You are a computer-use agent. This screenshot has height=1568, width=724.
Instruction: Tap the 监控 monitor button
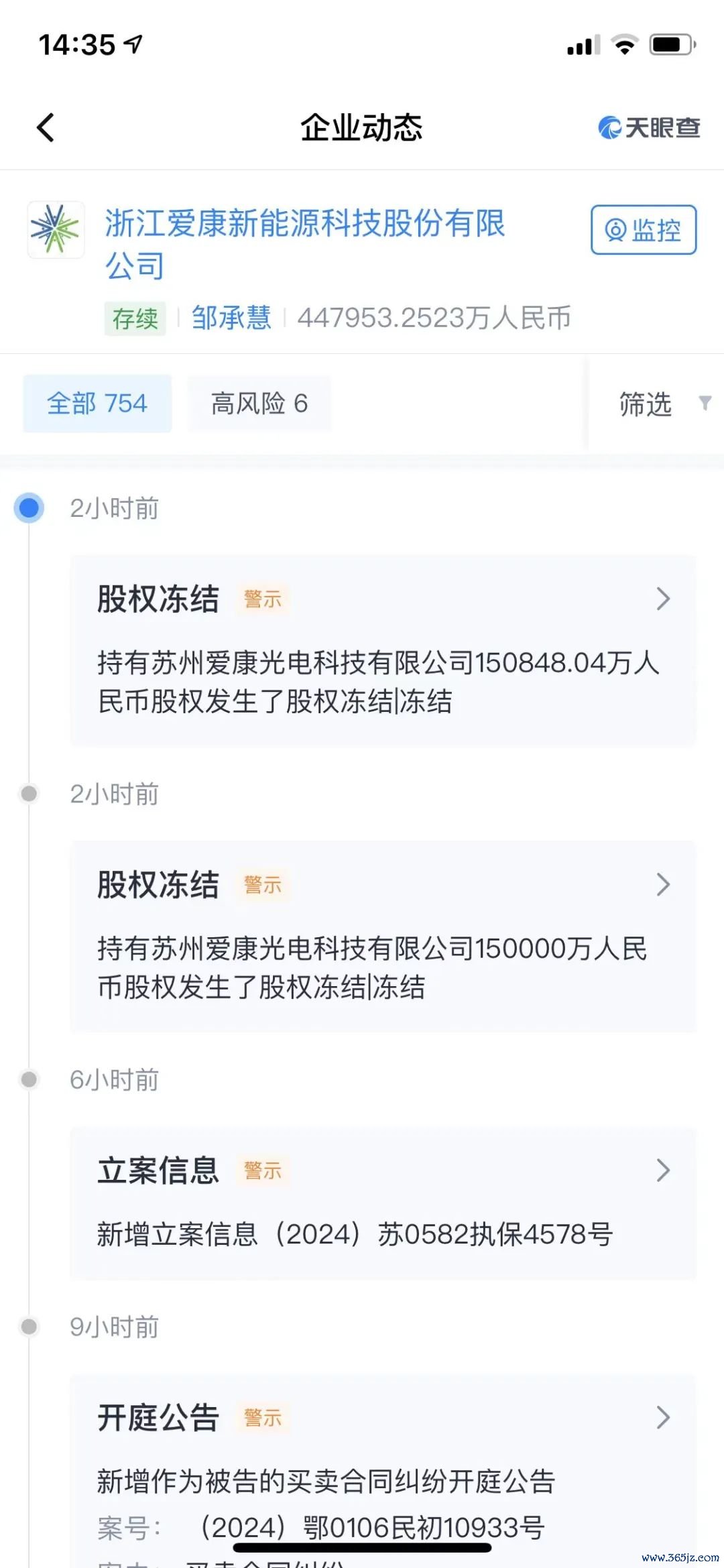point(643,230)
